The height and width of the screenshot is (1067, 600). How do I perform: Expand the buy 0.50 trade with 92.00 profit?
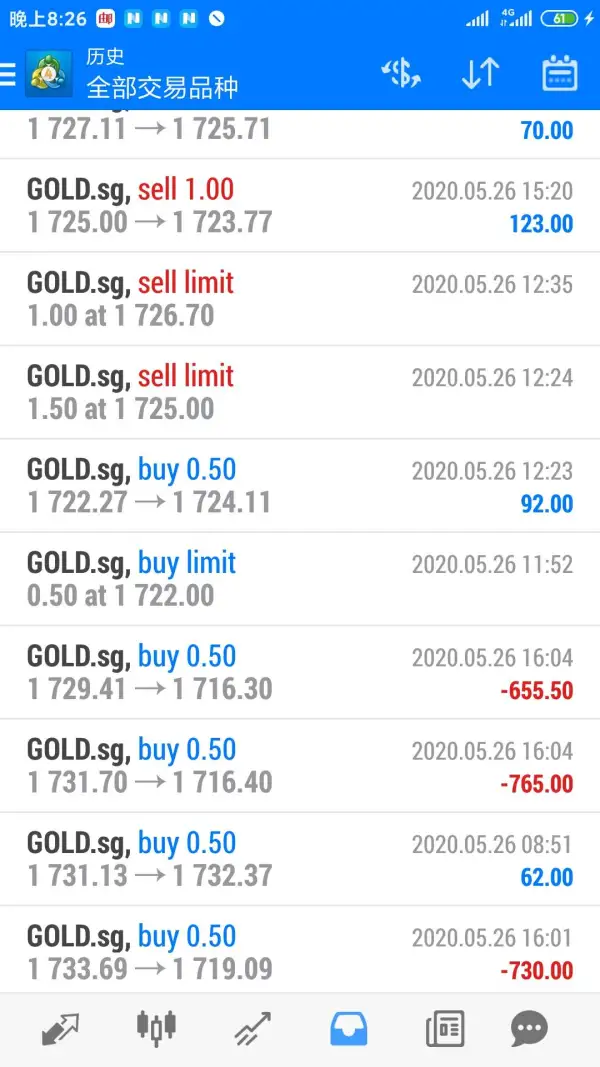300,486
